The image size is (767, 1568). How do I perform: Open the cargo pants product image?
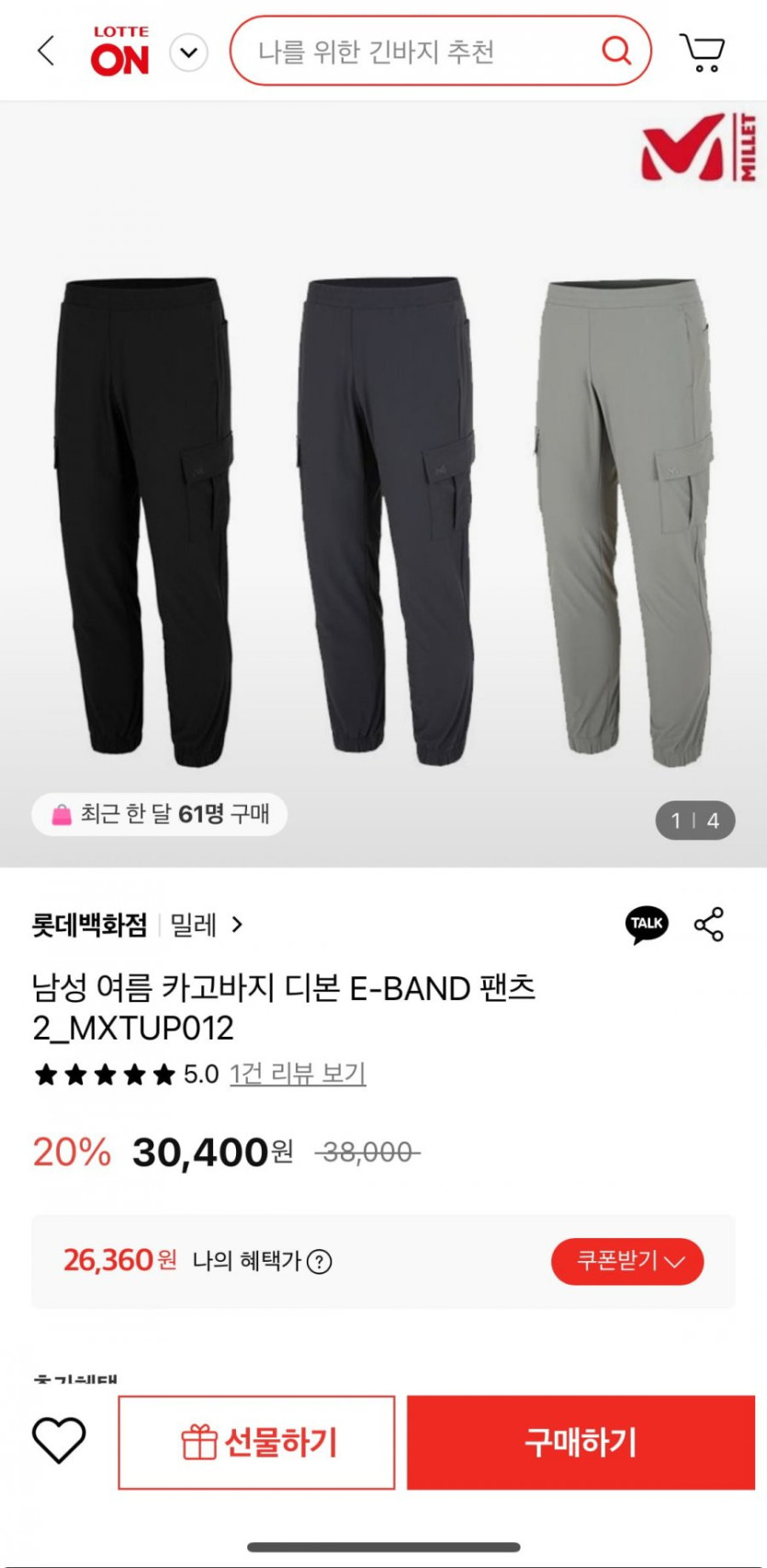pyautogui.click(x=383, y=515)
